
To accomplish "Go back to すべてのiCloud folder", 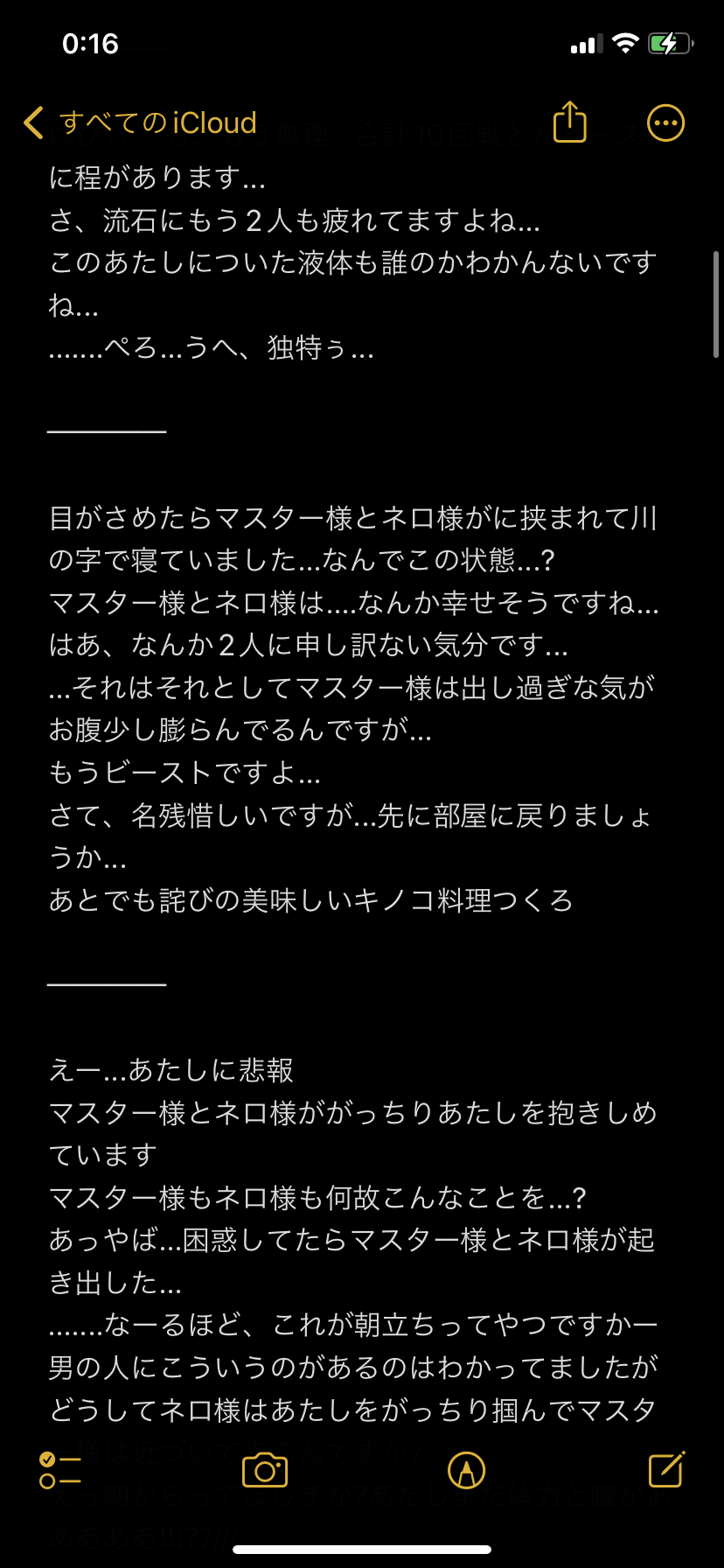I will [140, 123].
